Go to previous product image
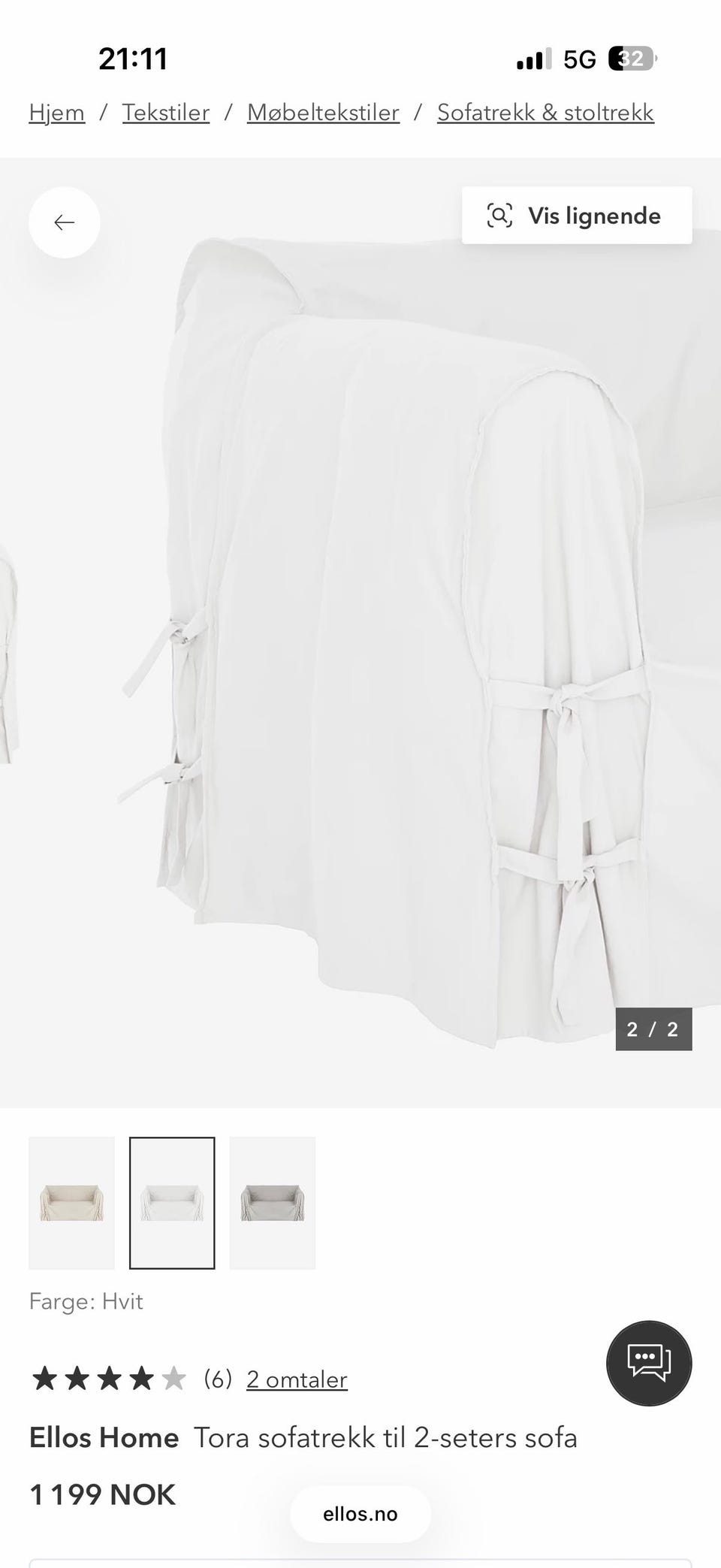This screenshot has height=1568, width=721. [64, 222]
